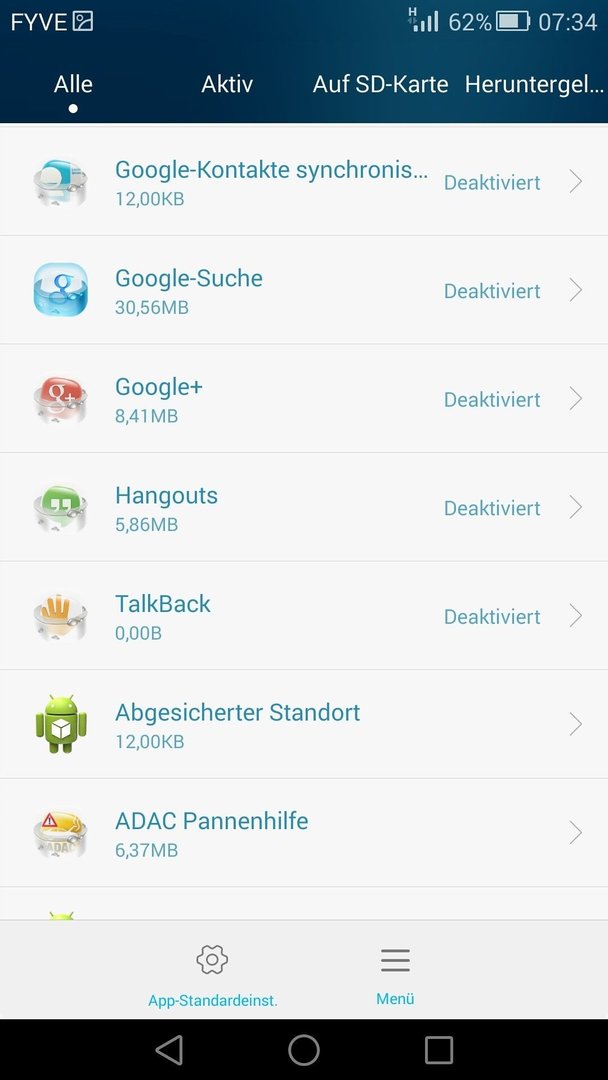Open Google-Suche app info
Viewport: 608px width, 1080px height.
click(304, 290)
